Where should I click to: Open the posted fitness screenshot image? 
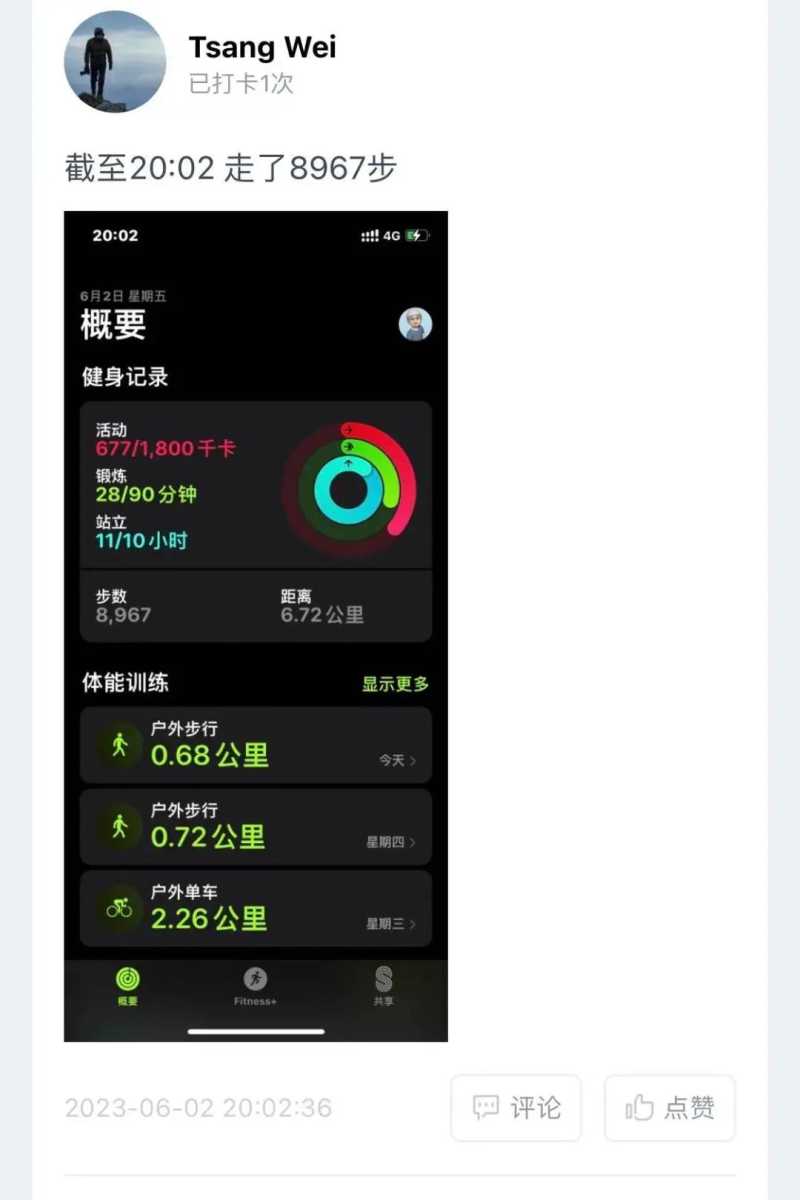coord(256,626)
